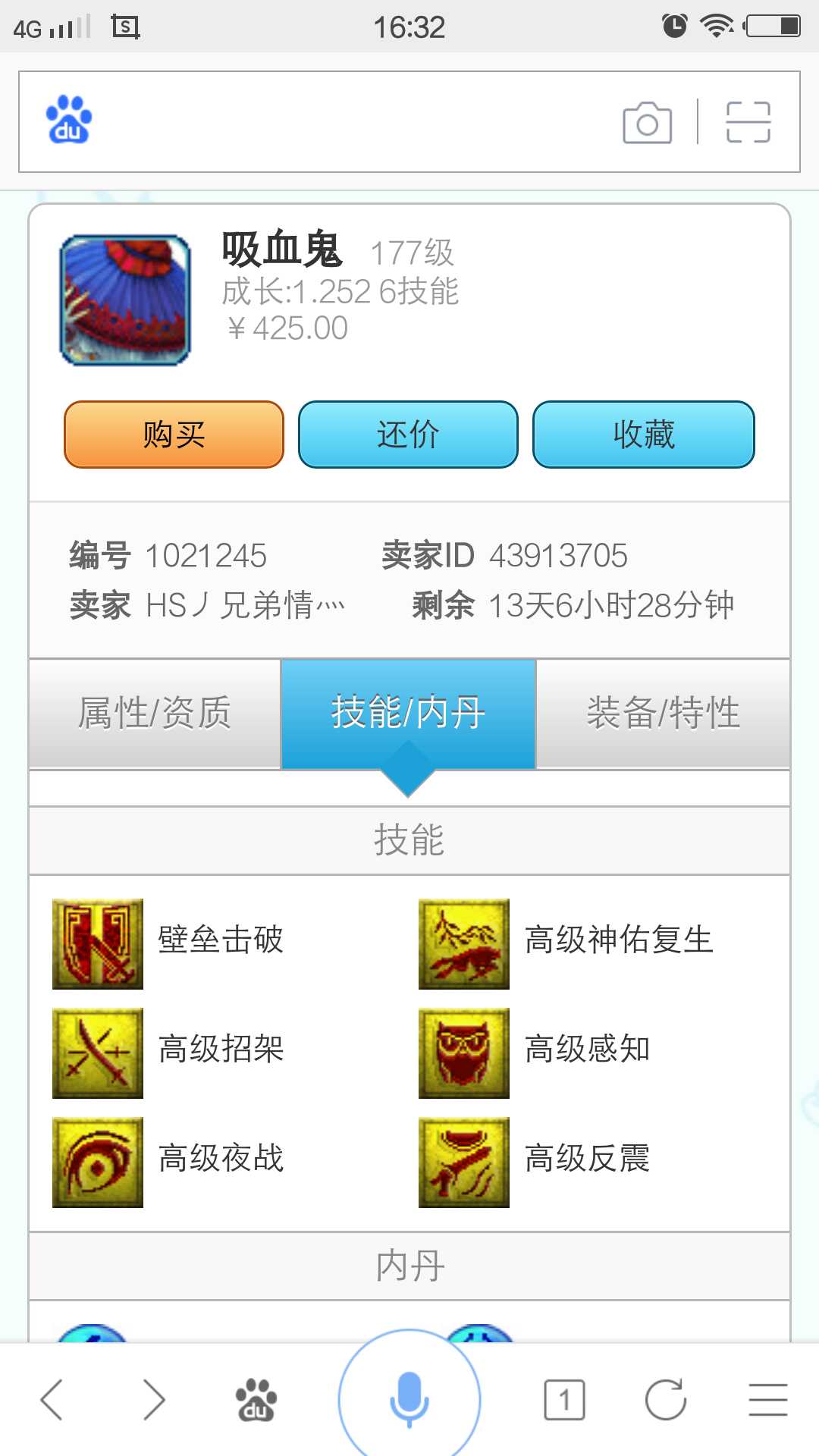The width and height of the screenshot is (819, 1456).
Task: Switch to the 属性/资质 tab
Action: 155,714
